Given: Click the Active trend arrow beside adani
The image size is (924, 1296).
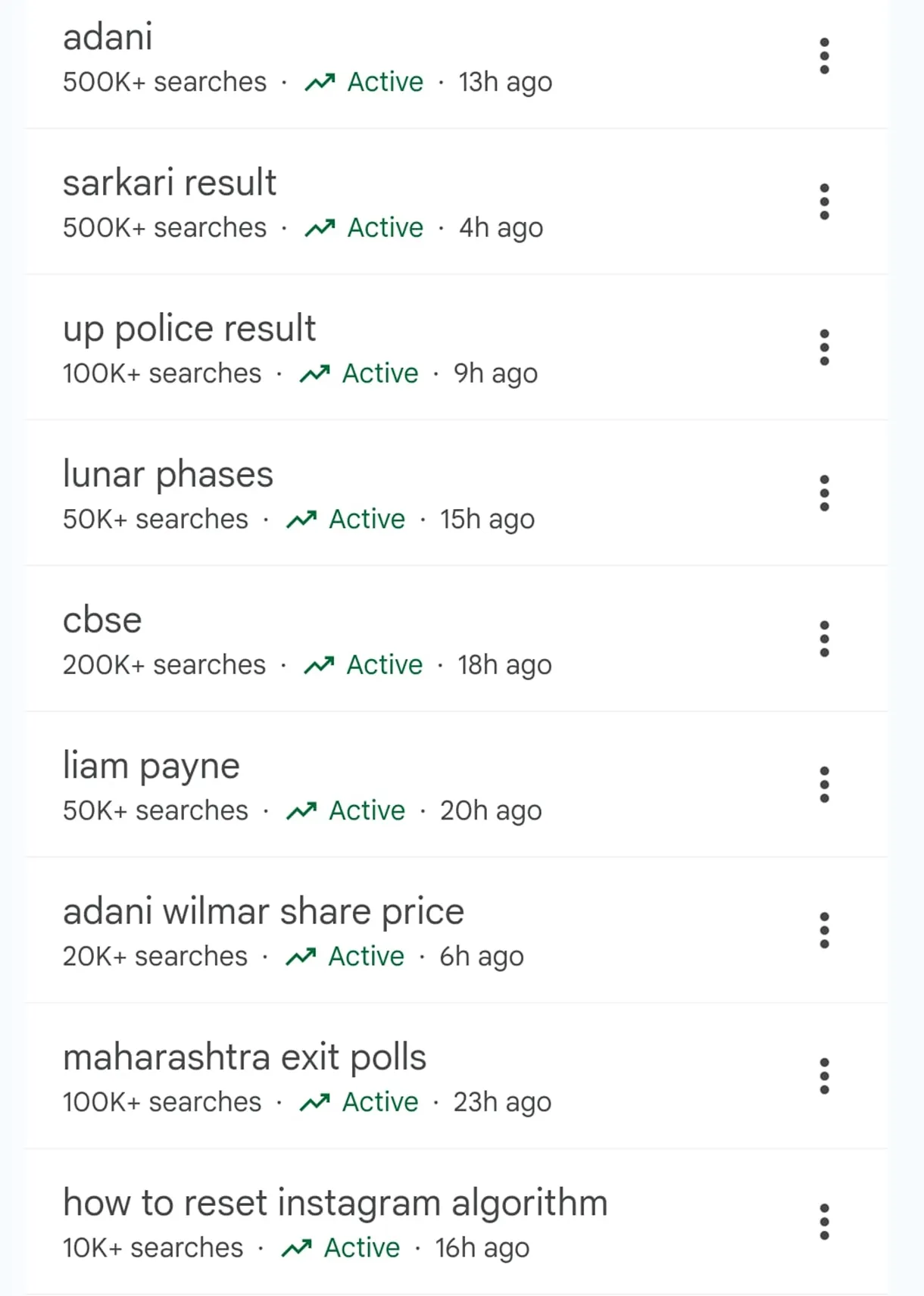Looking at the screenshot, I should pyautogui.click(x=320, y=81).
